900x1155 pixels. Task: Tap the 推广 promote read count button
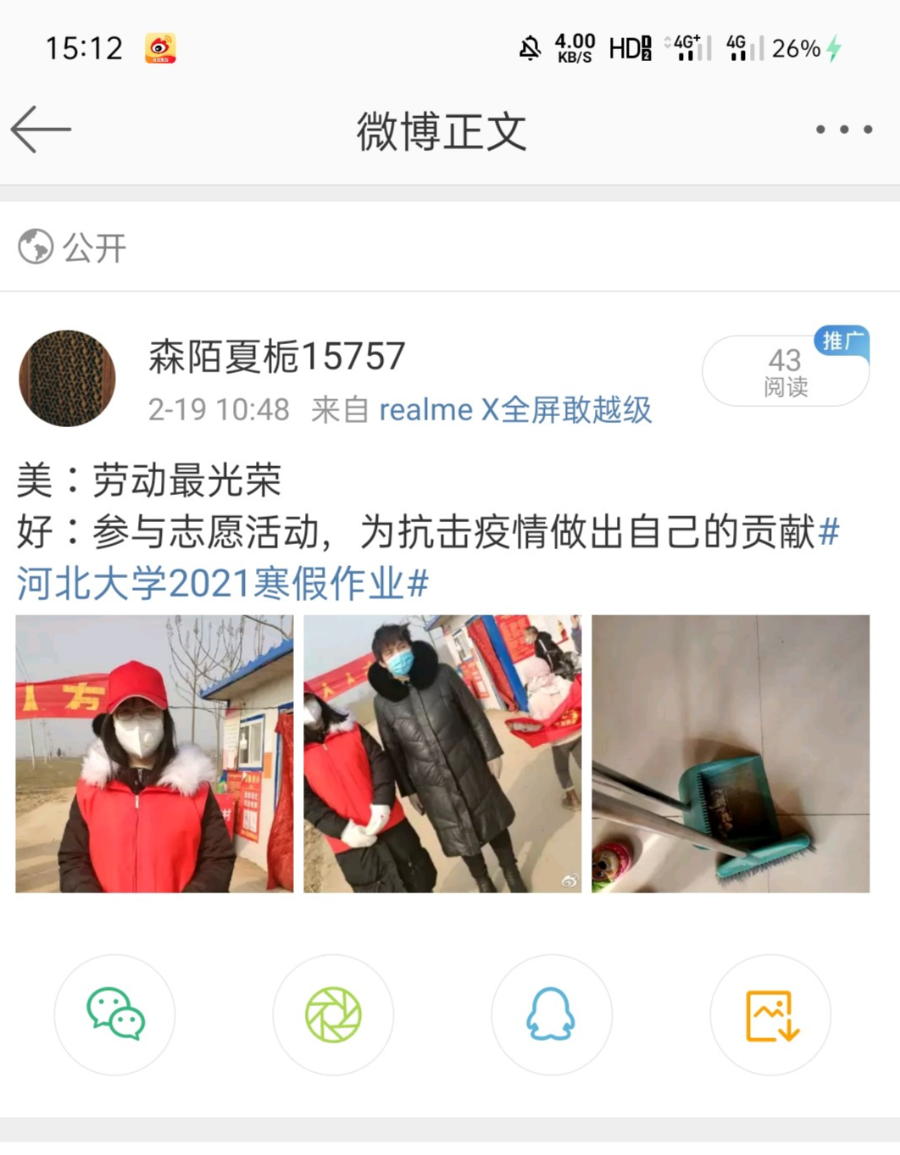pyautogui.click(x=786, y=371)
